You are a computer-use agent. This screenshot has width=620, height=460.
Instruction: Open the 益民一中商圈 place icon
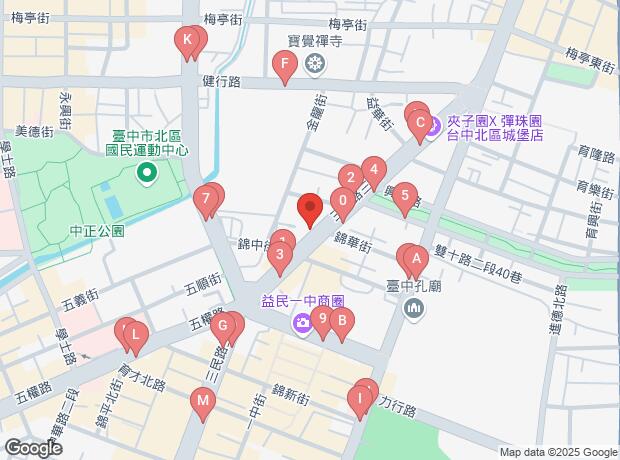pos(301,324)
